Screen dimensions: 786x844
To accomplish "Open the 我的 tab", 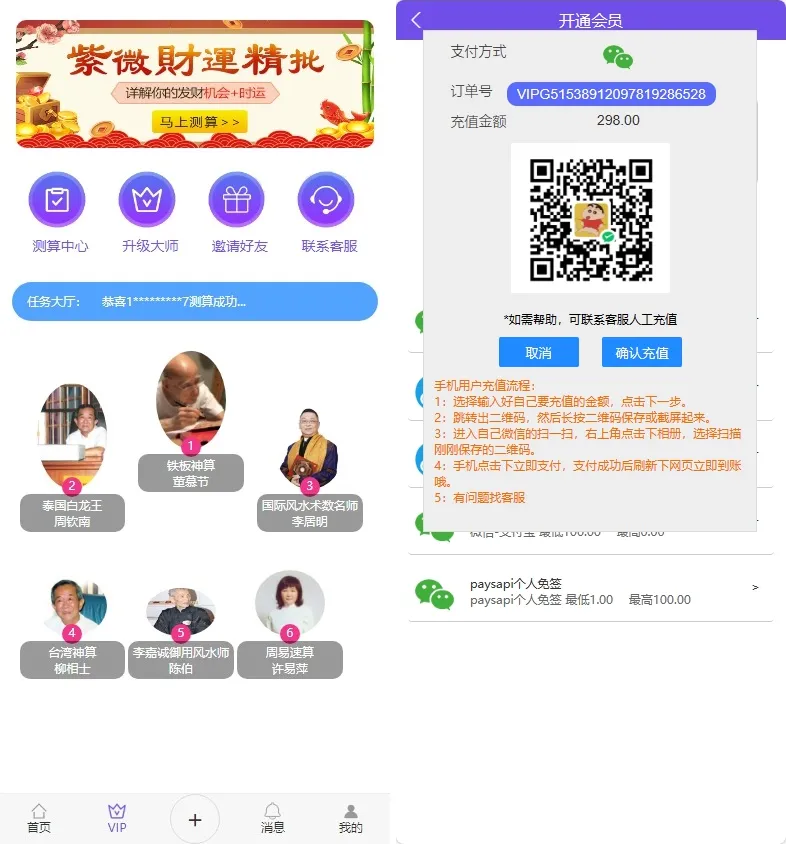I will coord(350,818).
